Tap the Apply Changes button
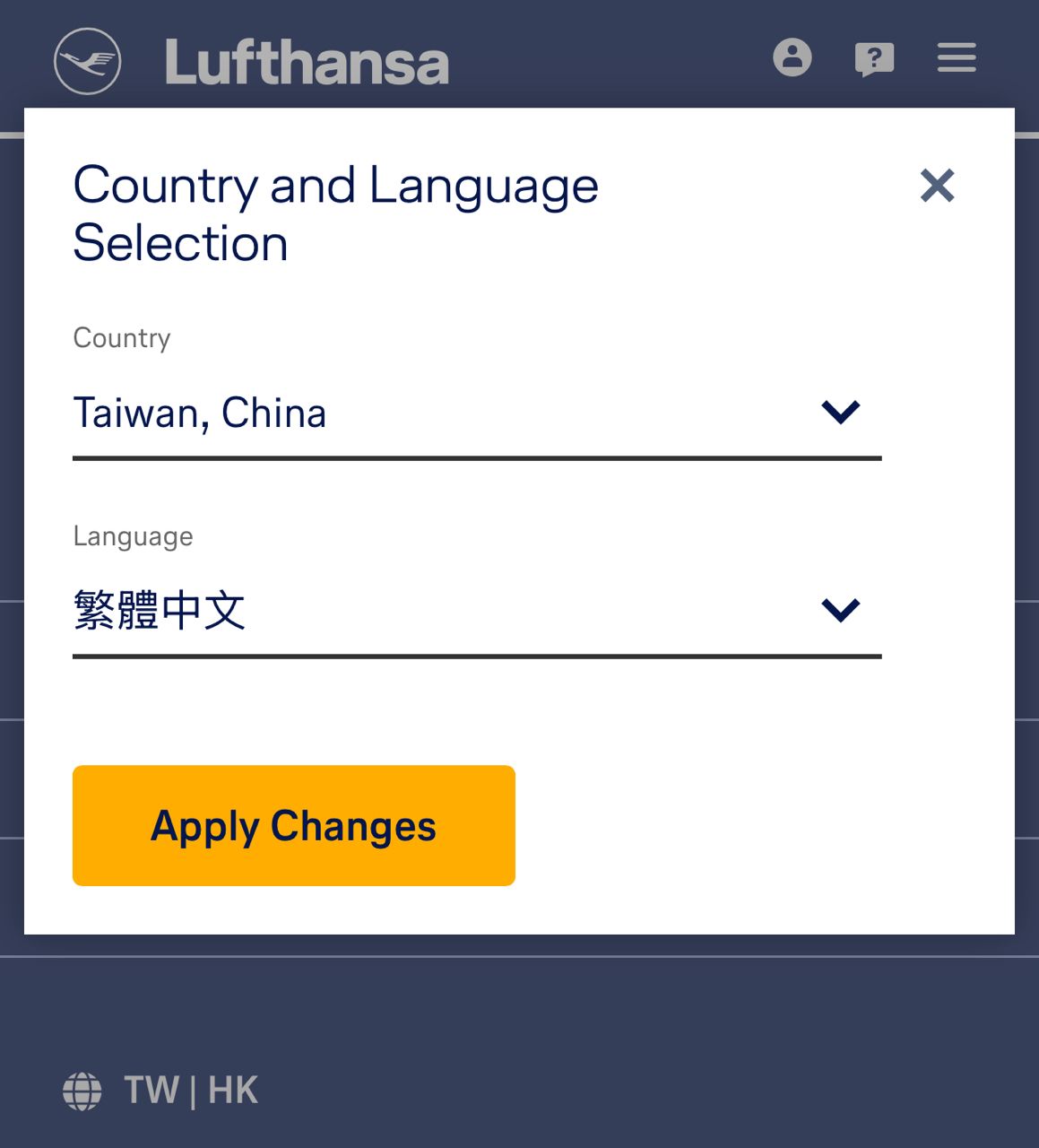 pyautogui.click(x=293, y=825)
